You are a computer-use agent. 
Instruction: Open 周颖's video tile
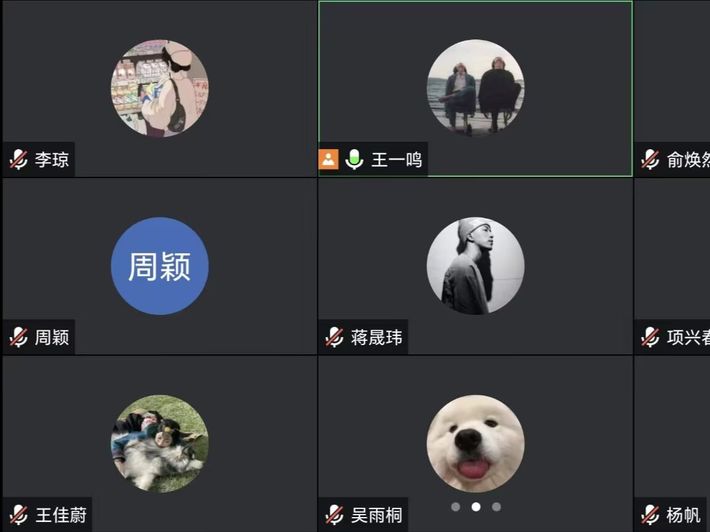159,266
